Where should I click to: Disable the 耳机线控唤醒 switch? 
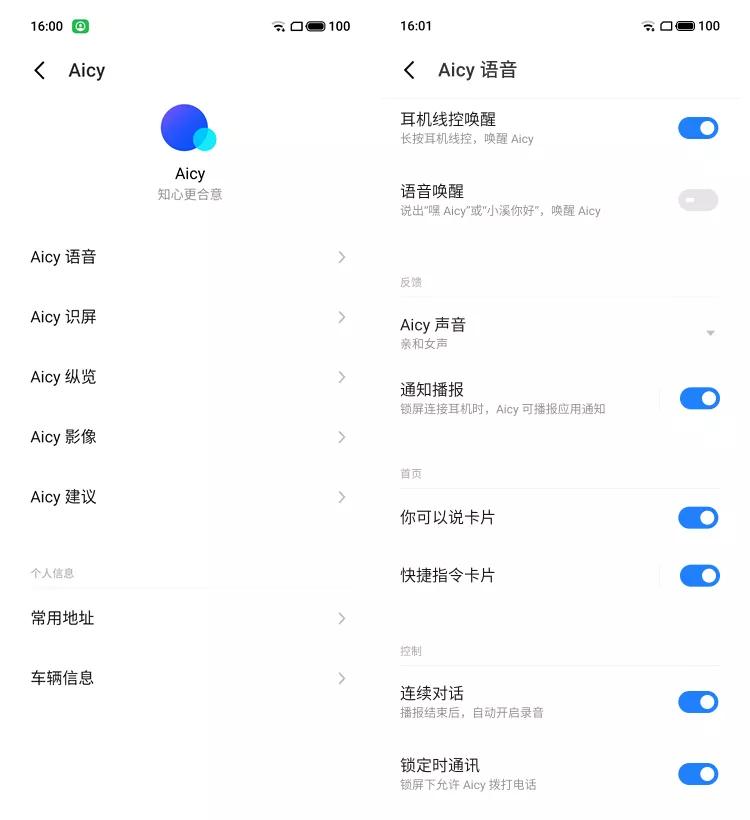(698, 128)
